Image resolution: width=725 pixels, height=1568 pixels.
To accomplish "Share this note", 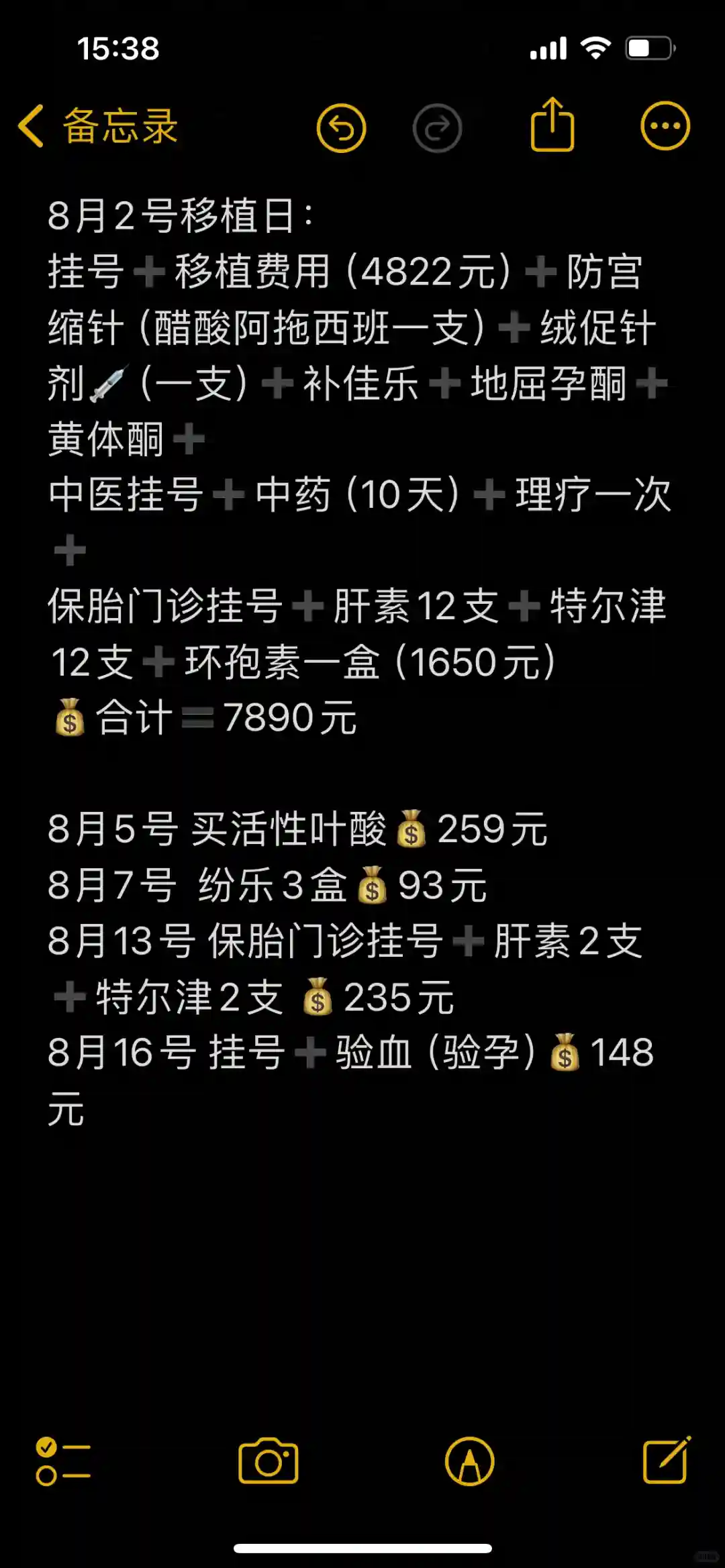I will (x=552, y=125).
